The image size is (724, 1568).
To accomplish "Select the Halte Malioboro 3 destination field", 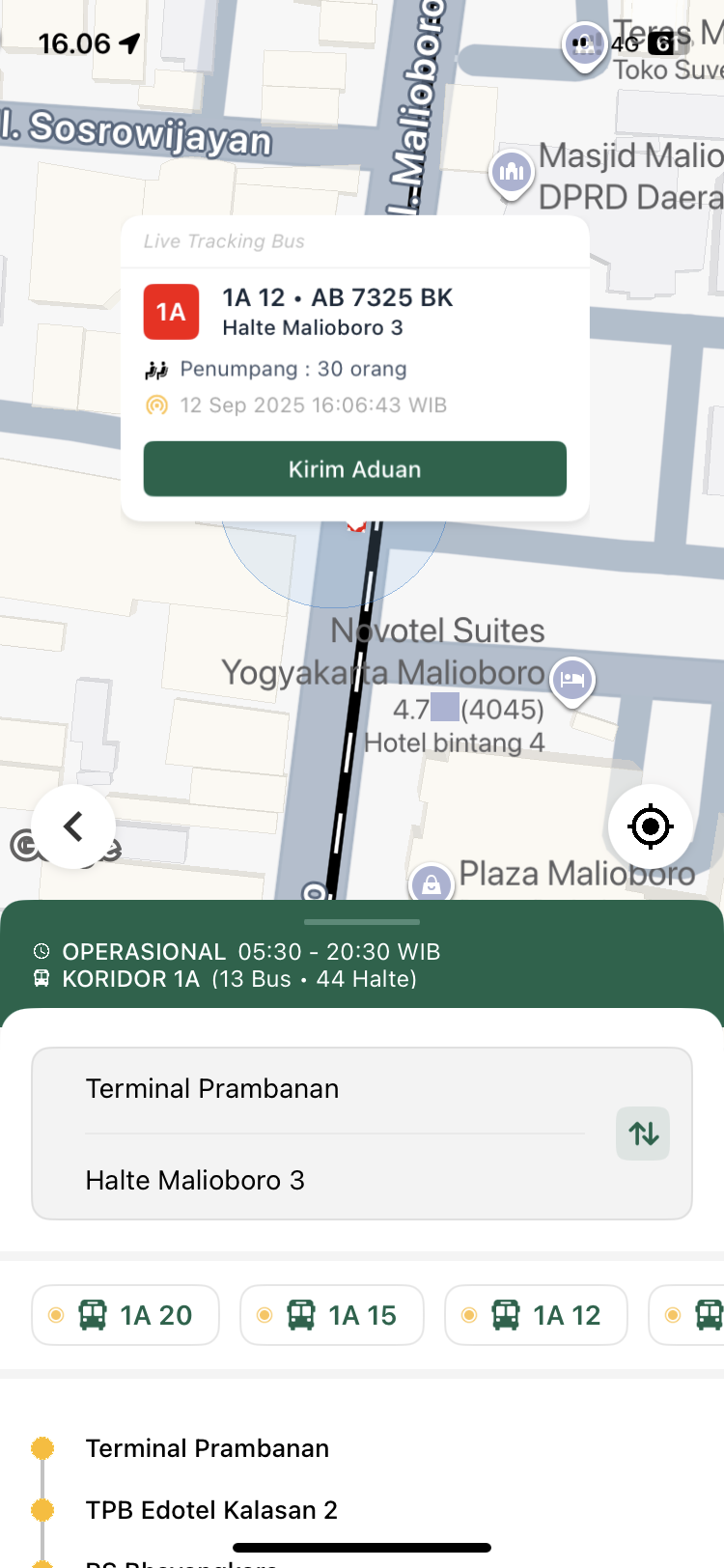I will [333, 1180].
